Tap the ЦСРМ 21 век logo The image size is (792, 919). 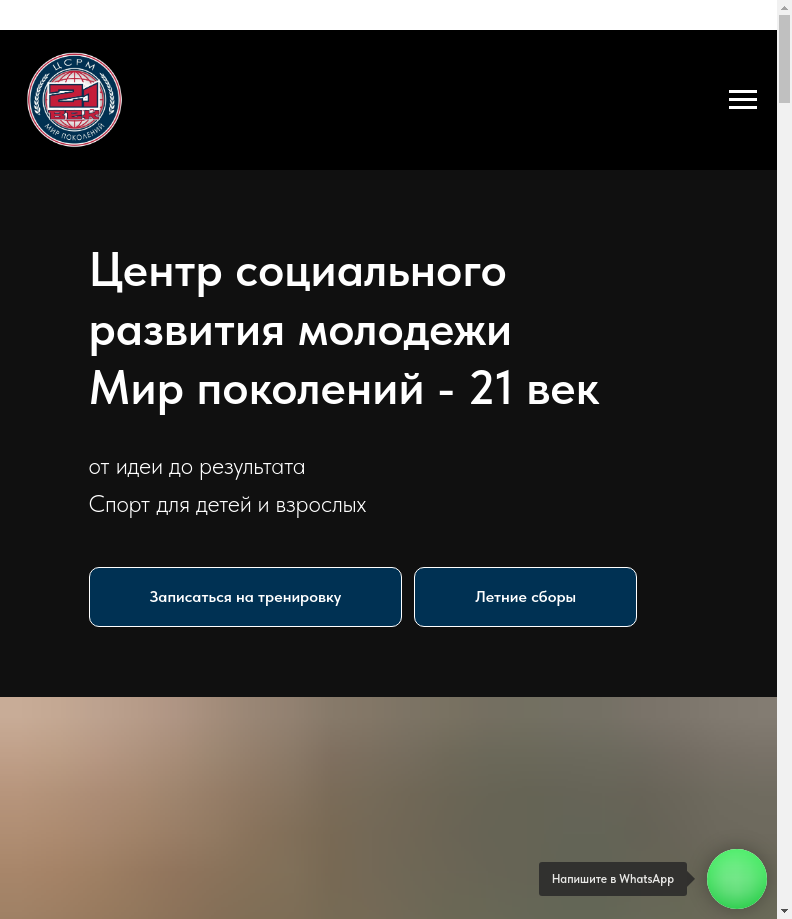(74, 100)
